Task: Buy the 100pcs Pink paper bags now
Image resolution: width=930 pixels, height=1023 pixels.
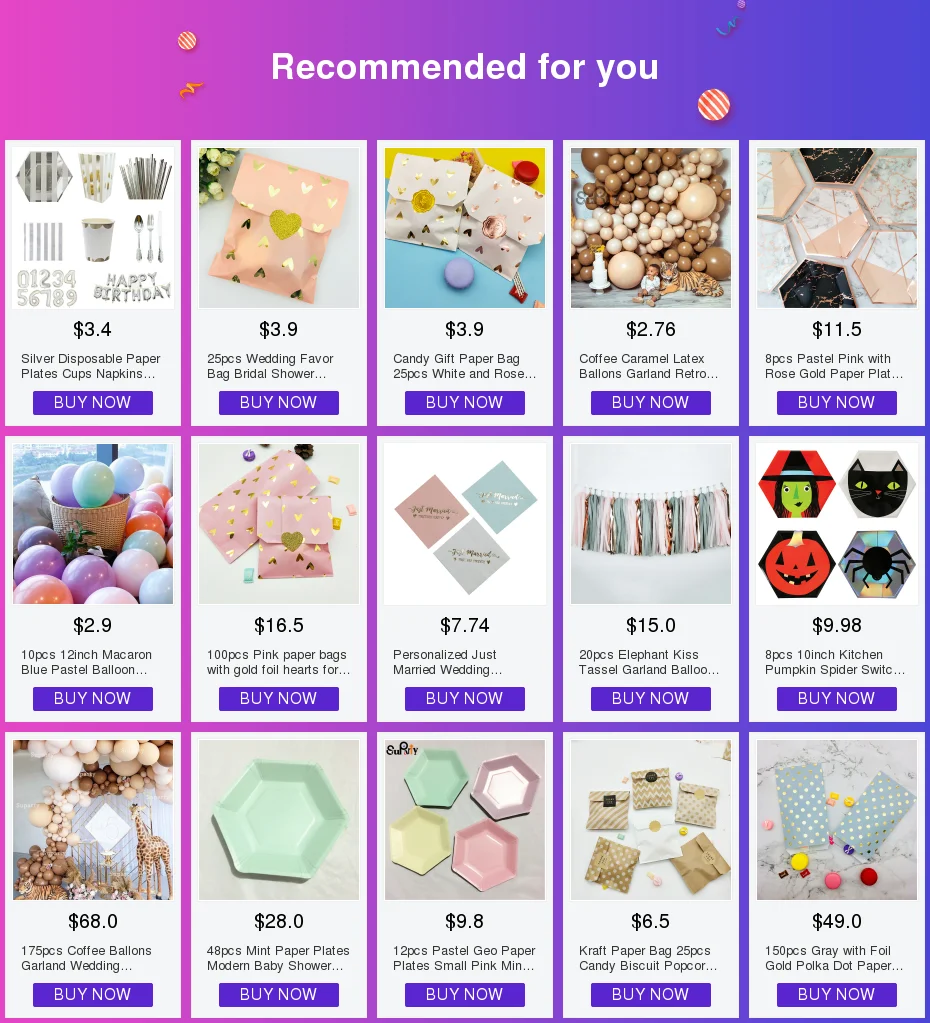Action: pyautogui.click(x=279, y=699)
